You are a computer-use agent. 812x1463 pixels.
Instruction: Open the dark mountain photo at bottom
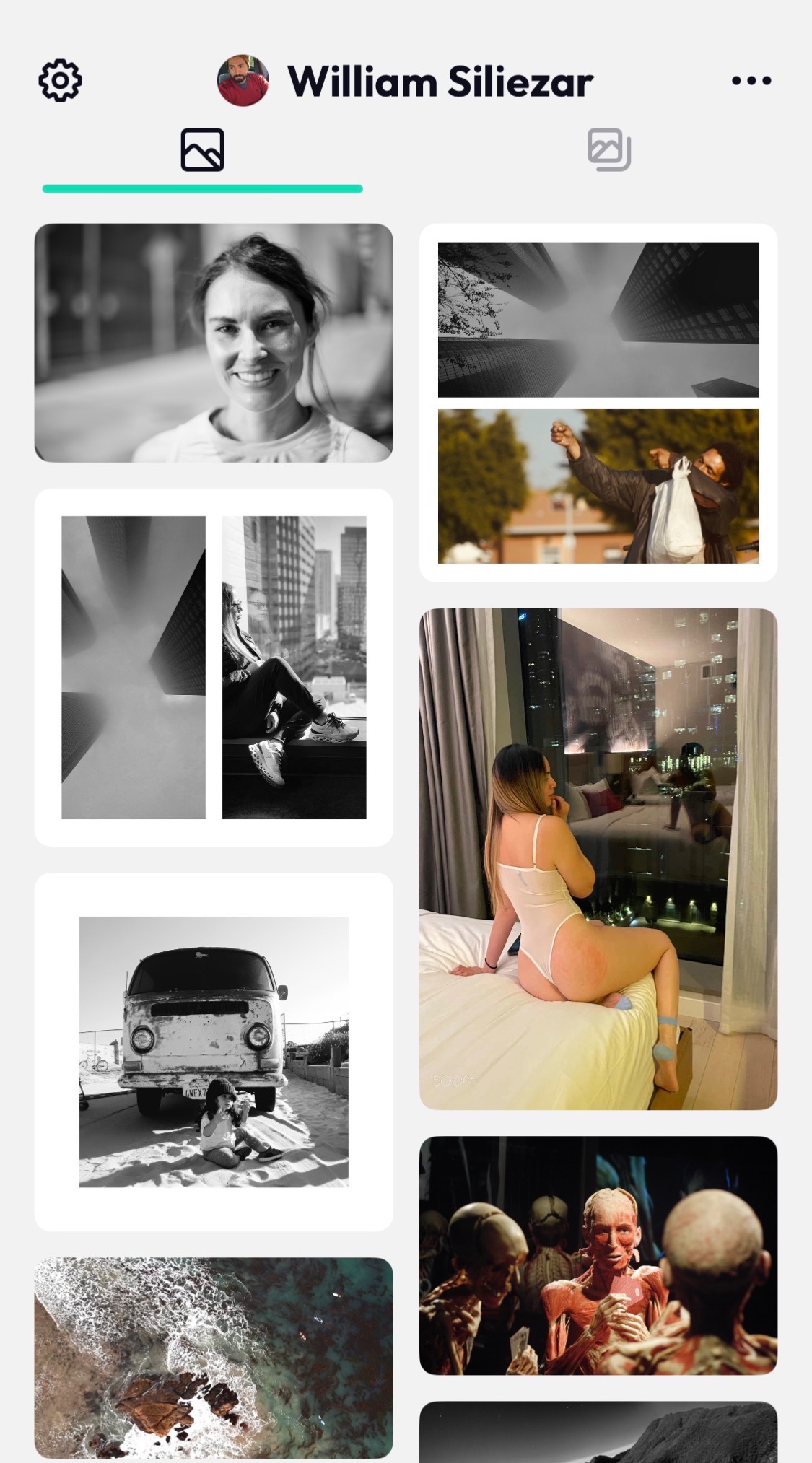coord(598,1432)
